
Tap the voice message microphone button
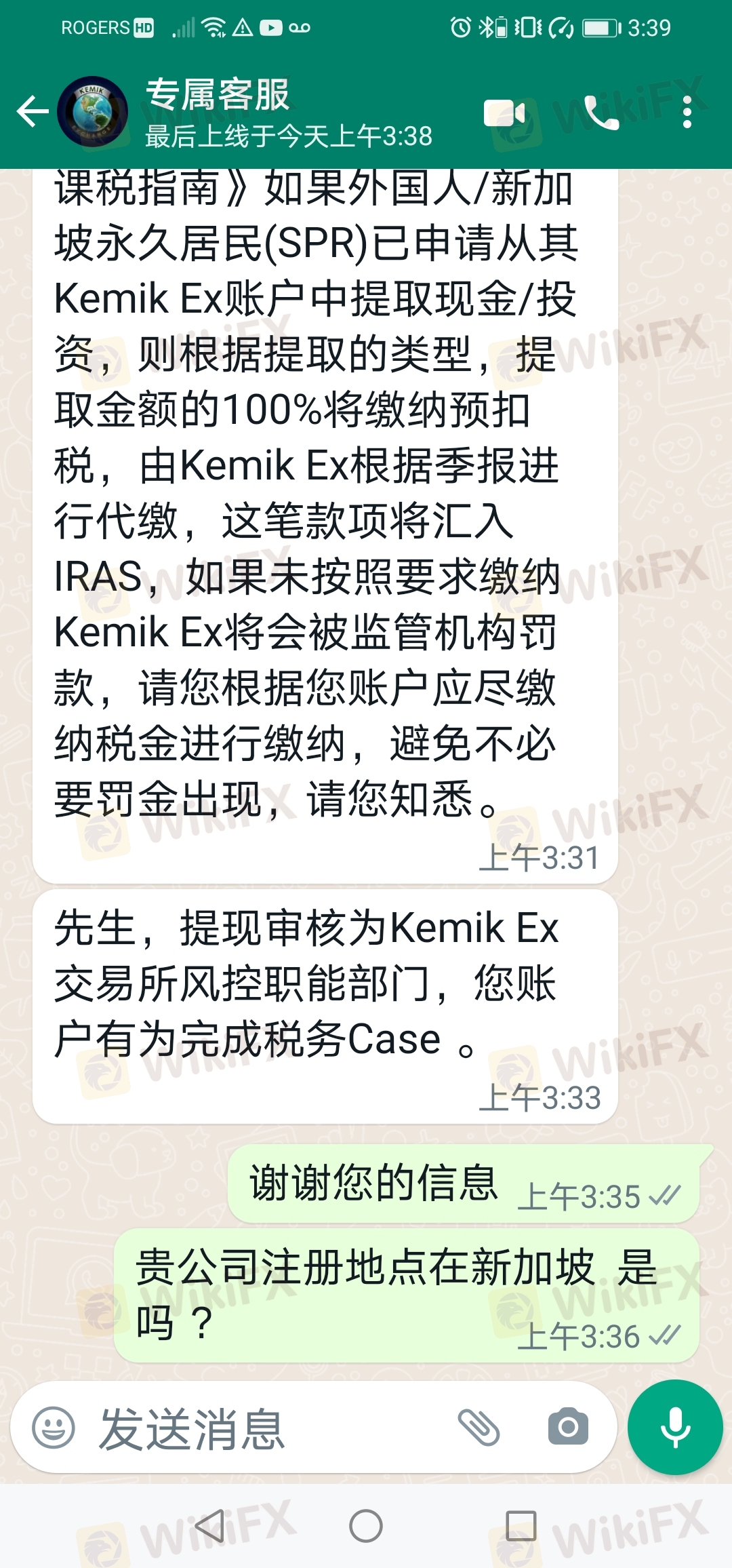[675, 1427]
